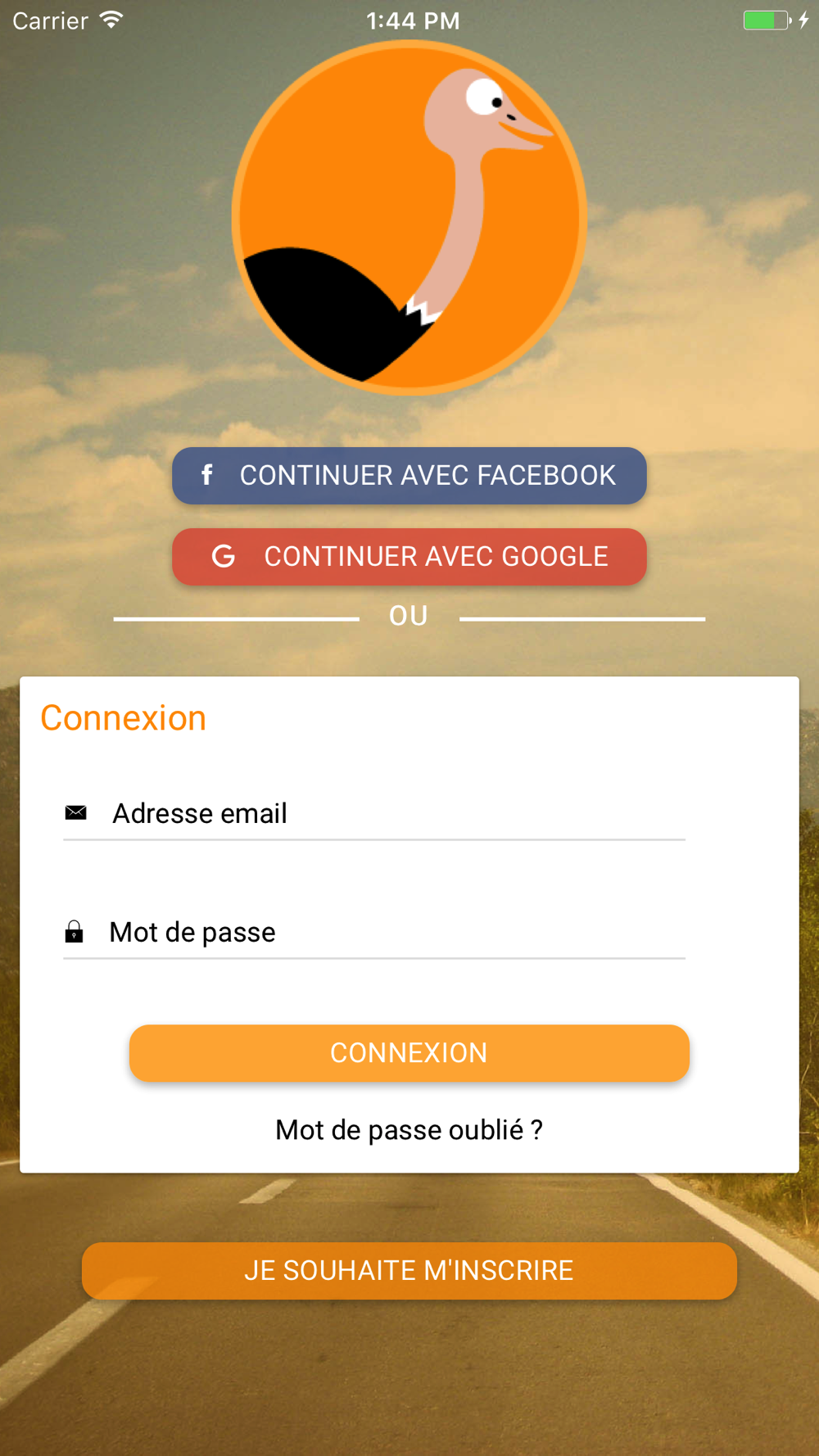Continue with Facebook login
The height and width of the screenshot is (1456, 819).
coord(409,476)
